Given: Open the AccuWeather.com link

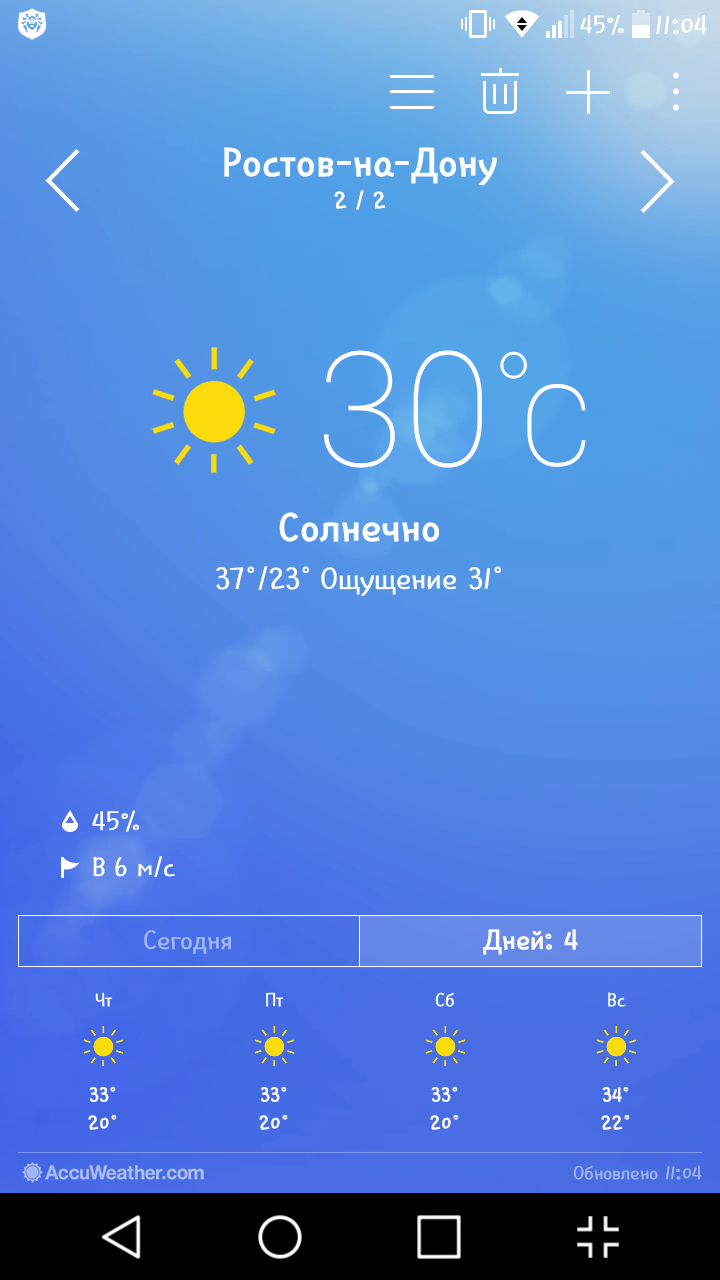Looking at the screenshot, I should (114, 1173).
